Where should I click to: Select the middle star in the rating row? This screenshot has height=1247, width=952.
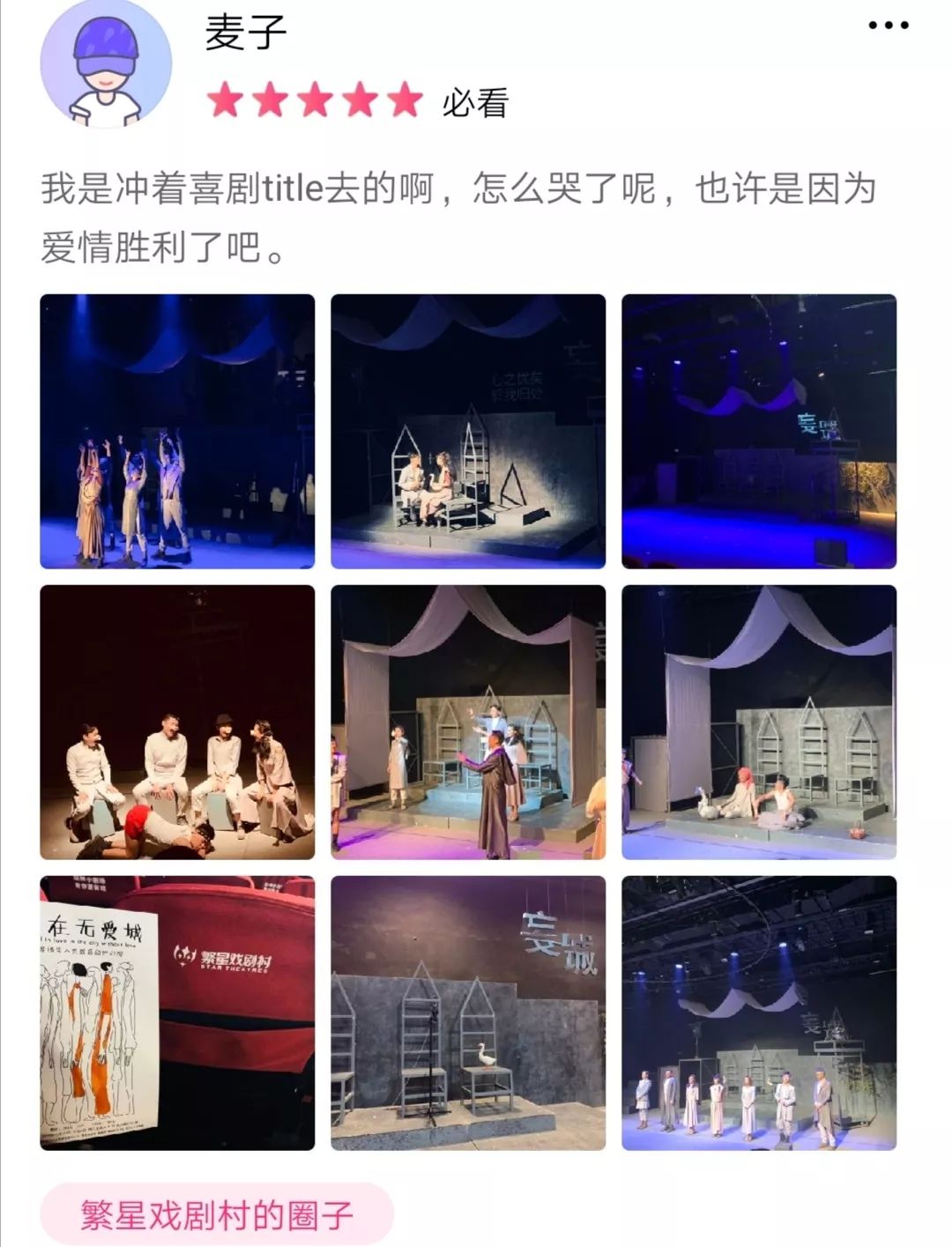point(316,99)
